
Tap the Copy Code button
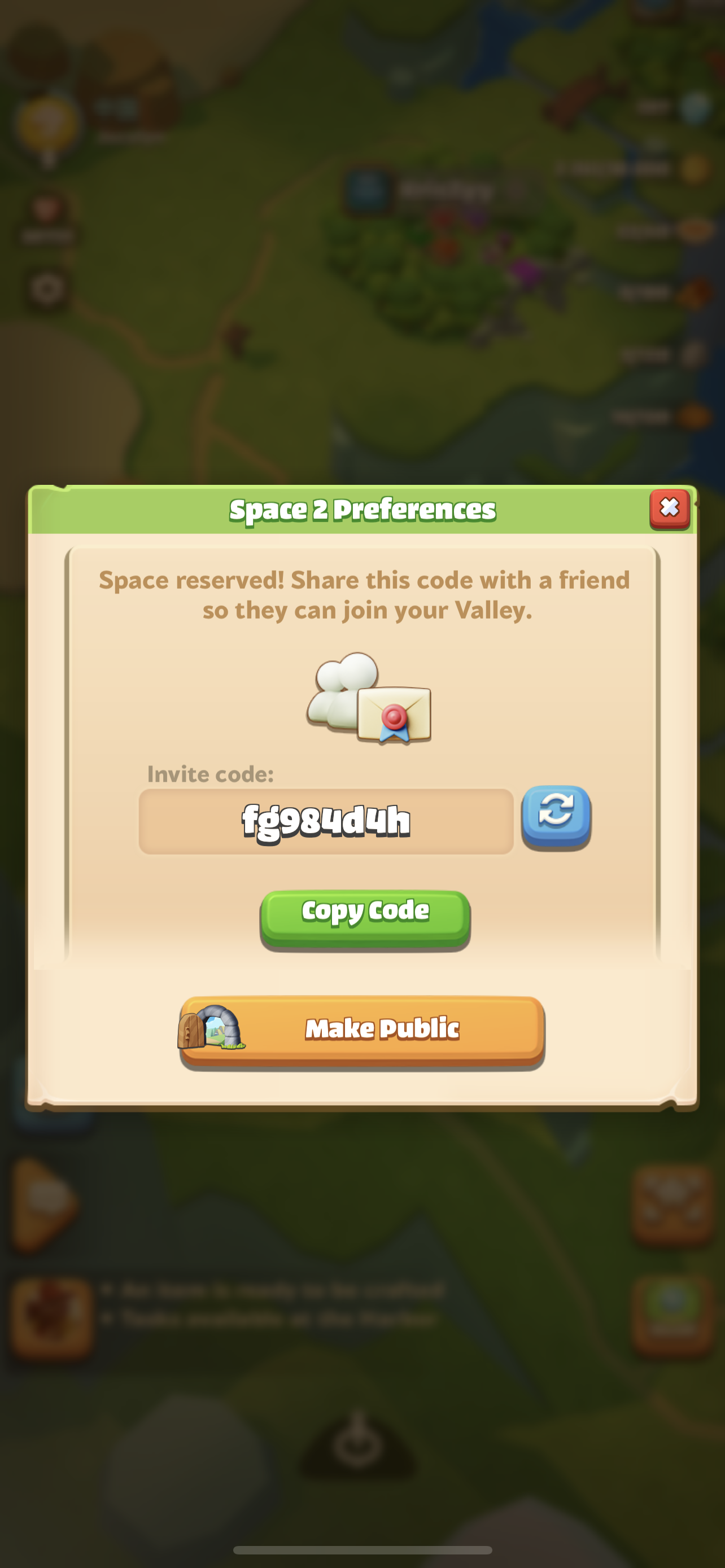[365, 917]
